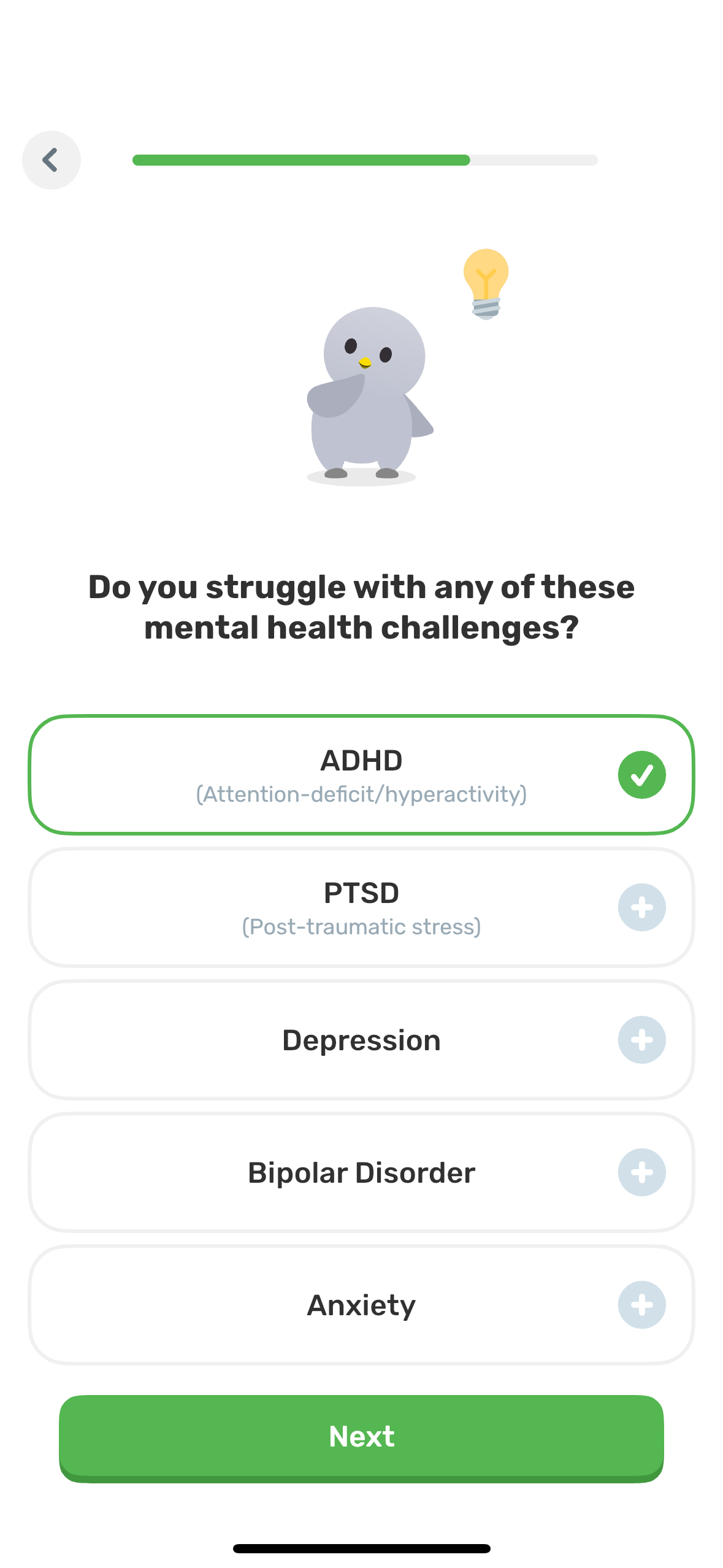Select the Anxiety option
Viewport: 723px width, 1568px height.
(x=361, y=1305)
